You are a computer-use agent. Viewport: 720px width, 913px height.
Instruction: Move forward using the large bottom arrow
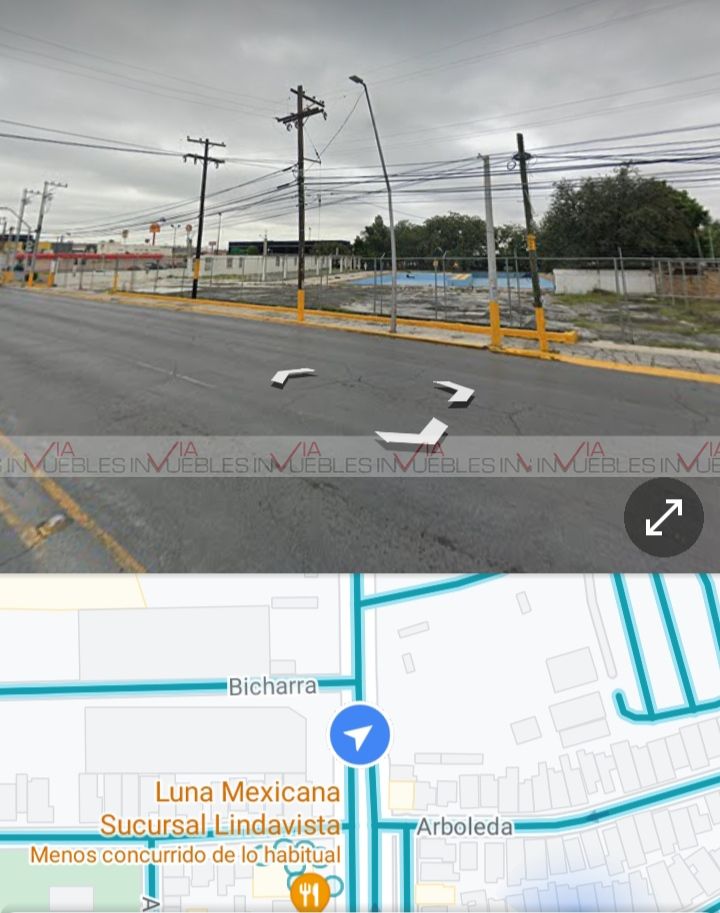pyautogui.click(x=413, y=433)
